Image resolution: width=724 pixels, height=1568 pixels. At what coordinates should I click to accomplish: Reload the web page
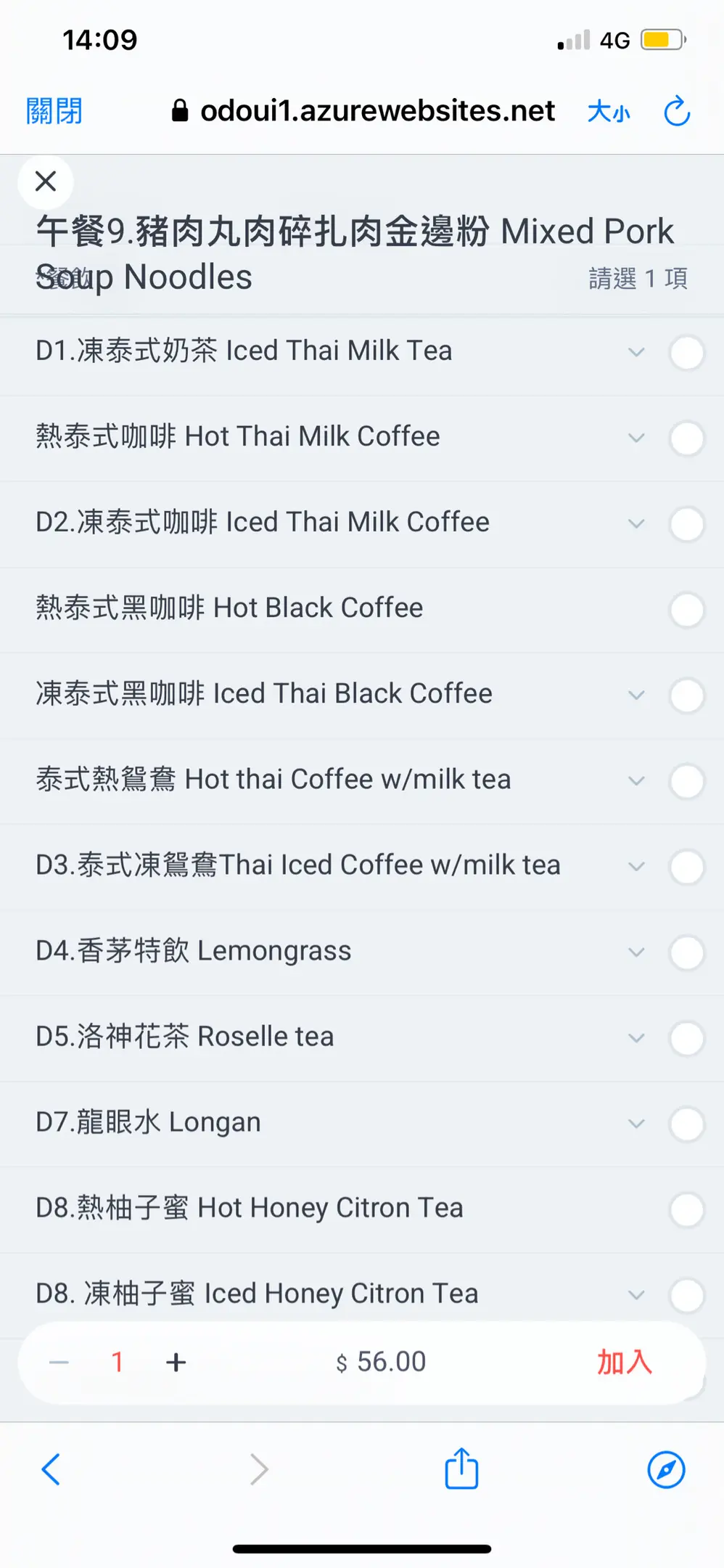(x=677, y=112)
